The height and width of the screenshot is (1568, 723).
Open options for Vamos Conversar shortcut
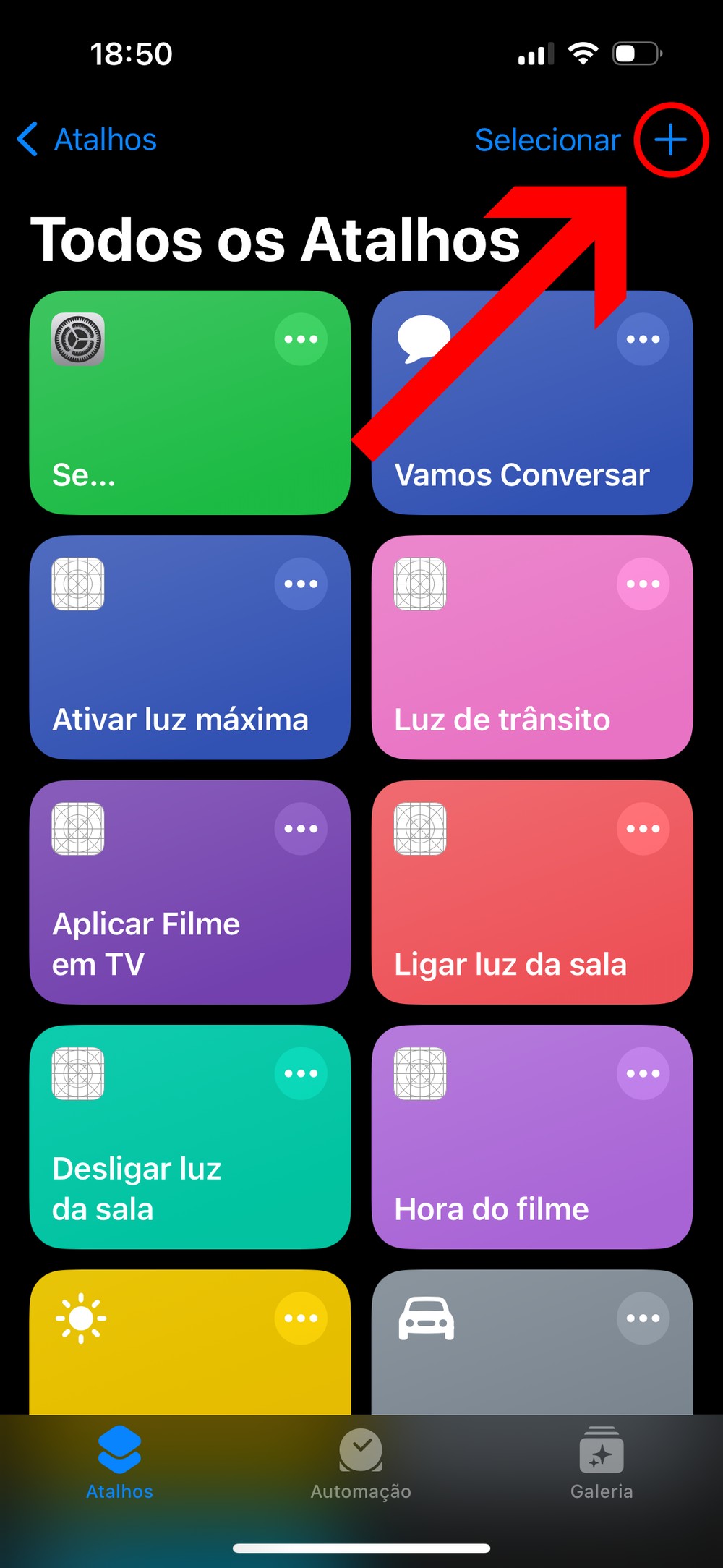click(643, 339)
